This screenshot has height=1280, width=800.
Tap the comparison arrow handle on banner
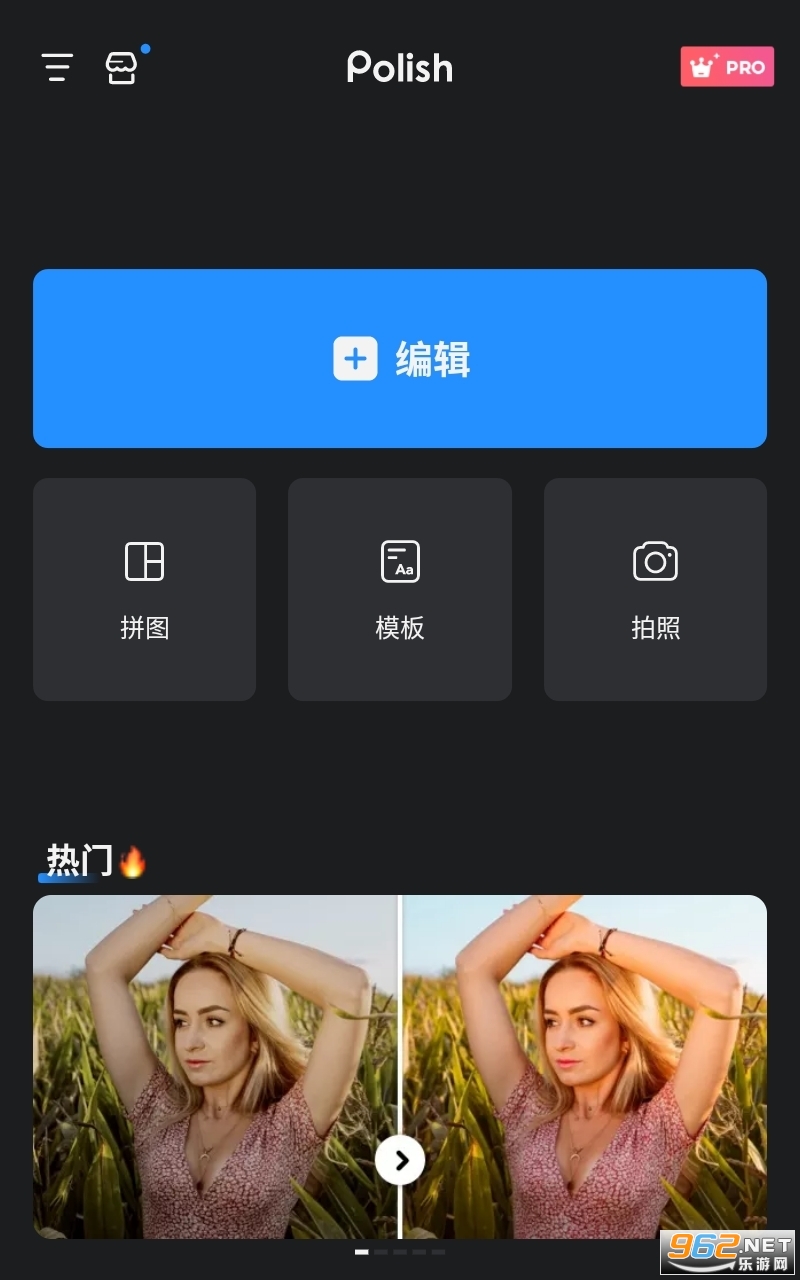[x=400, y=1160]
